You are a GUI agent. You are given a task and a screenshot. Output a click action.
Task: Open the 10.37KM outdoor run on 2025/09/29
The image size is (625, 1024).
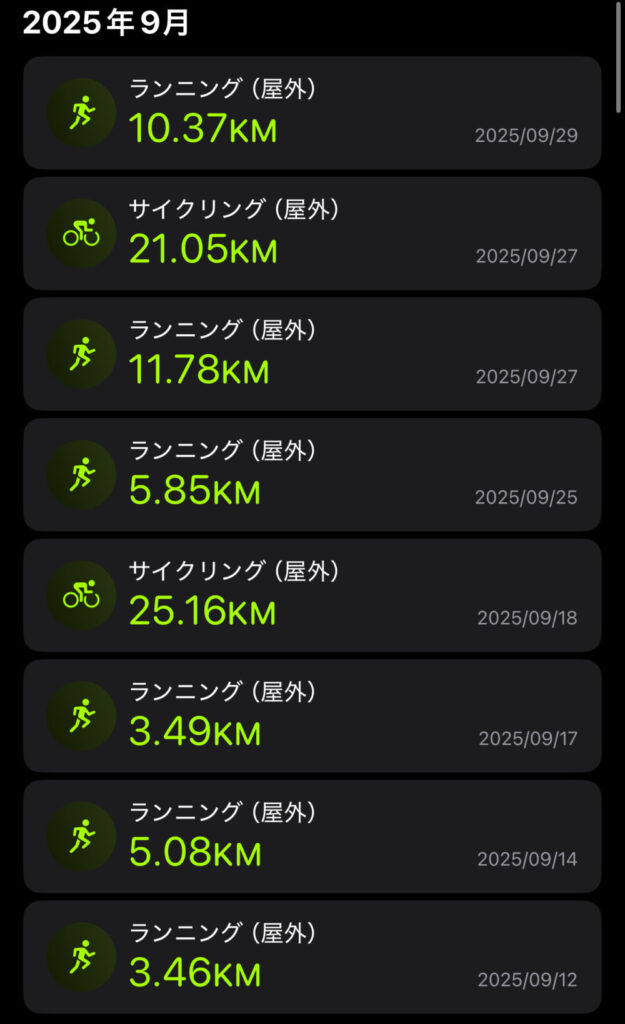(x=312, y=113)
